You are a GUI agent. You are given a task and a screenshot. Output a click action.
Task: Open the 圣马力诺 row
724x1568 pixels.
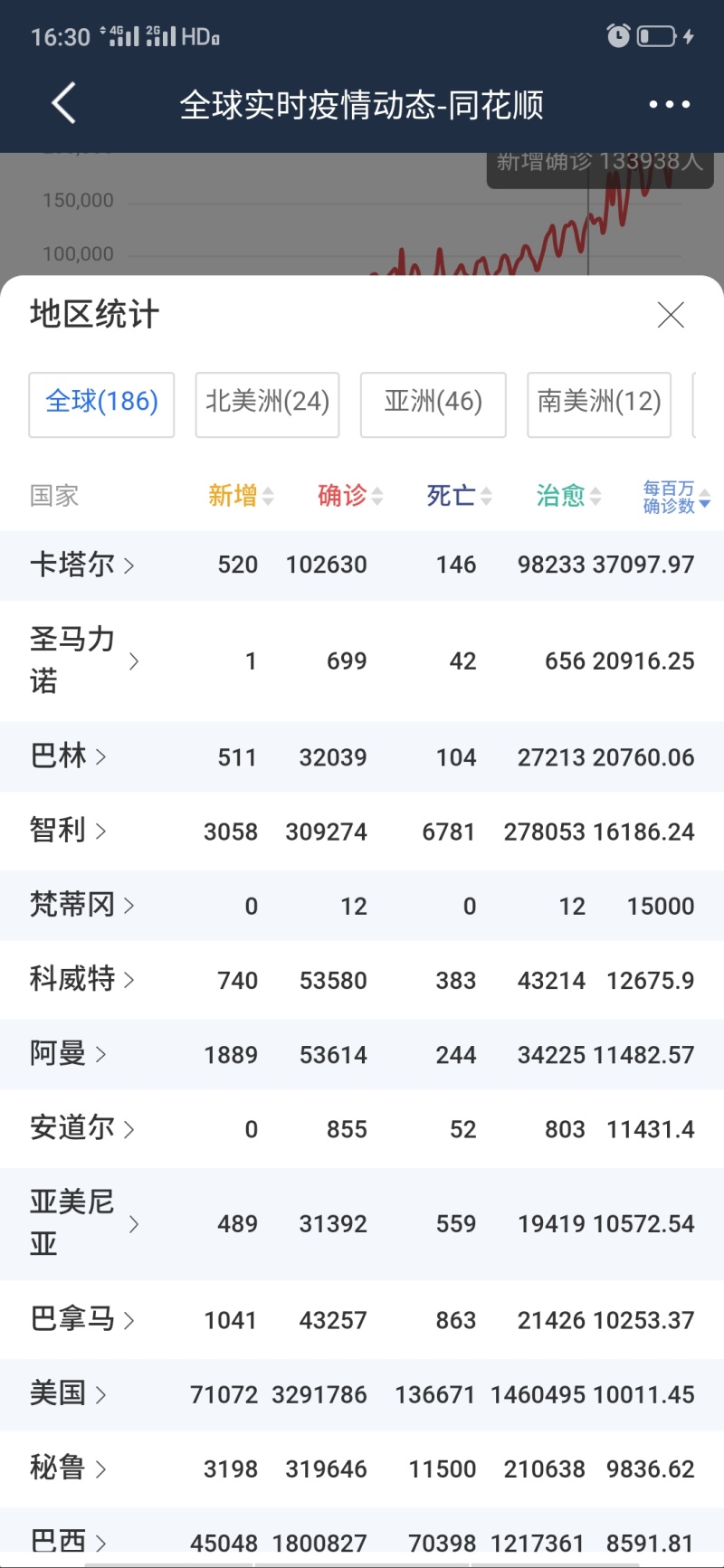pyautogui.click(x=362, y=660)
